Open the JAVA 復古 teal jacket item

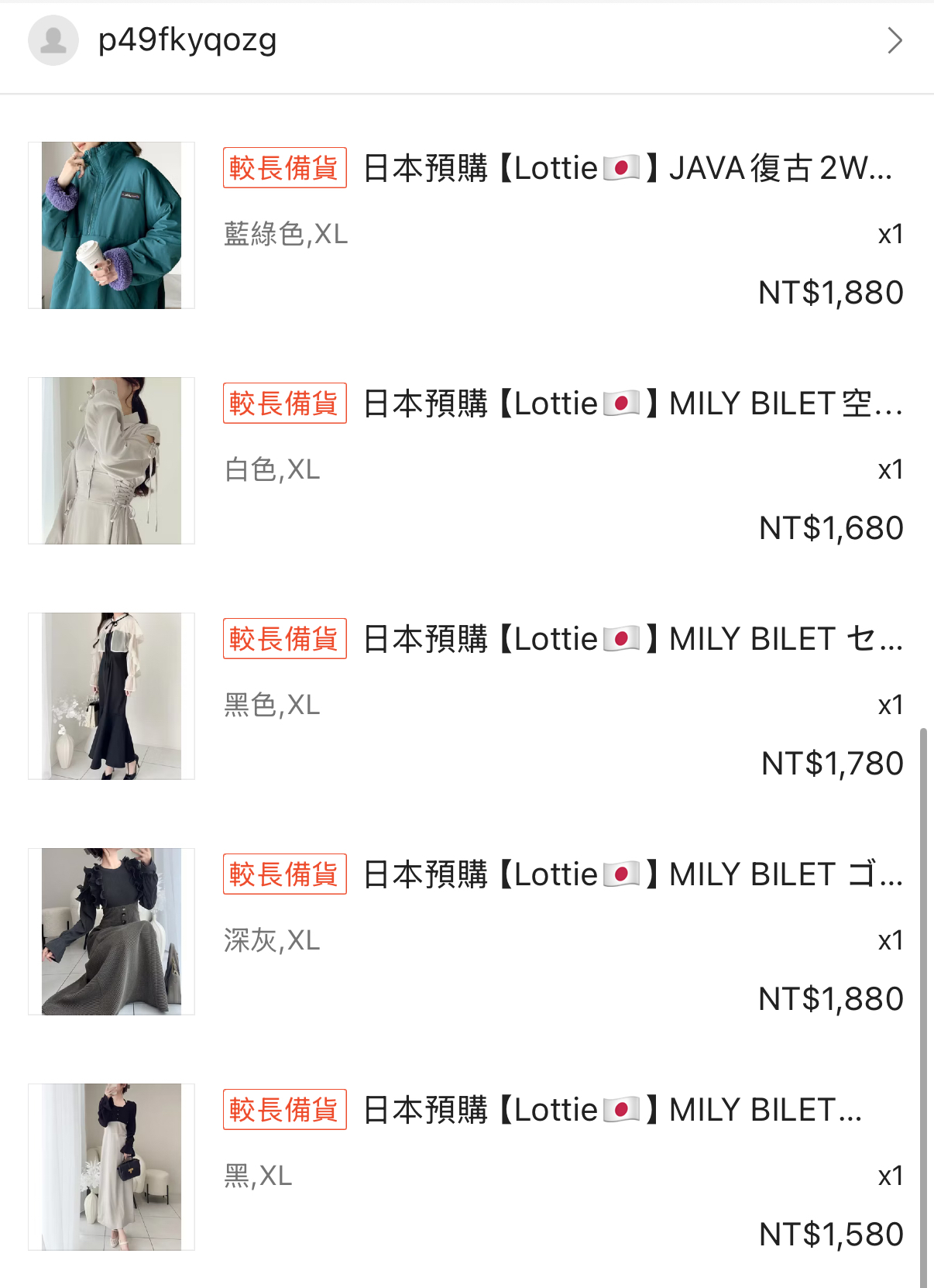(x=626, y=168)
